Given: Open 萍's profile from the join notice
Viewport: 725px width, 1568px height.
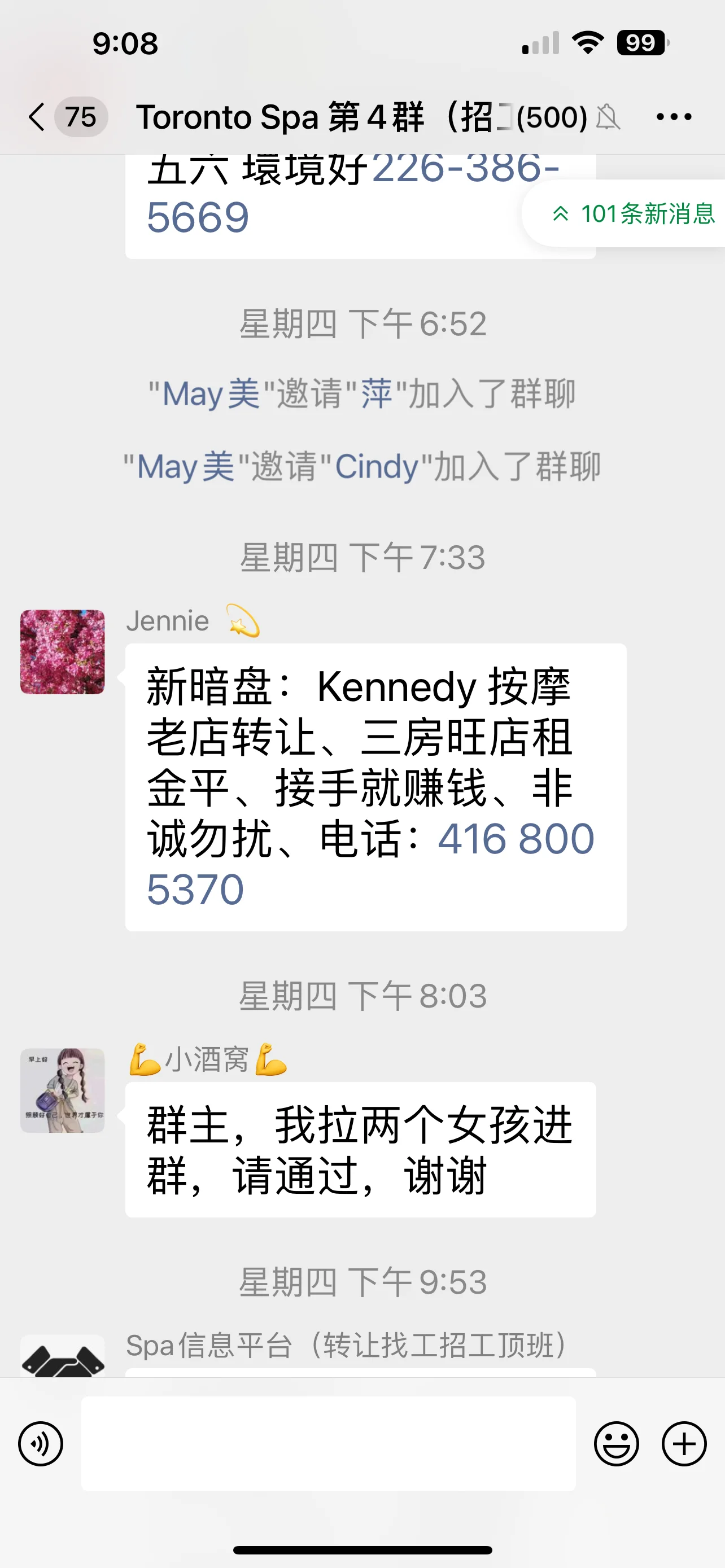Looking at the screenshot, I should [376, 393].
